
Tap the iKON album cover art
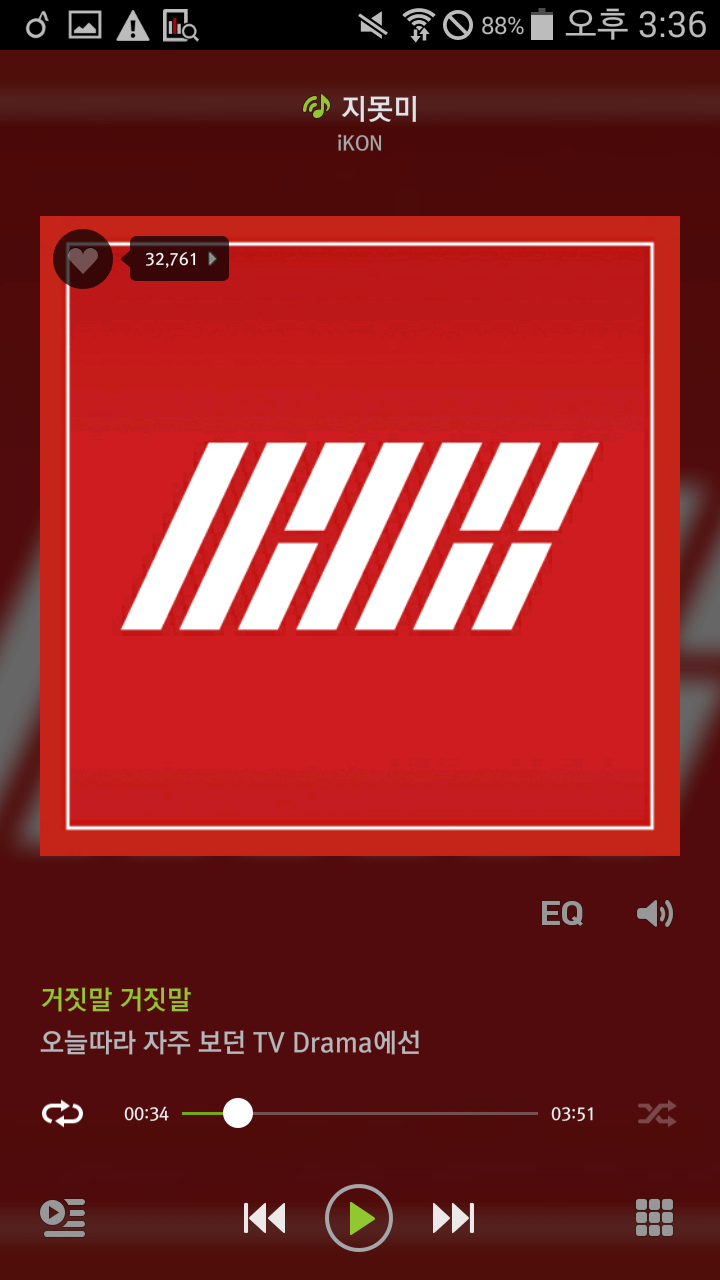click(360, 536)
